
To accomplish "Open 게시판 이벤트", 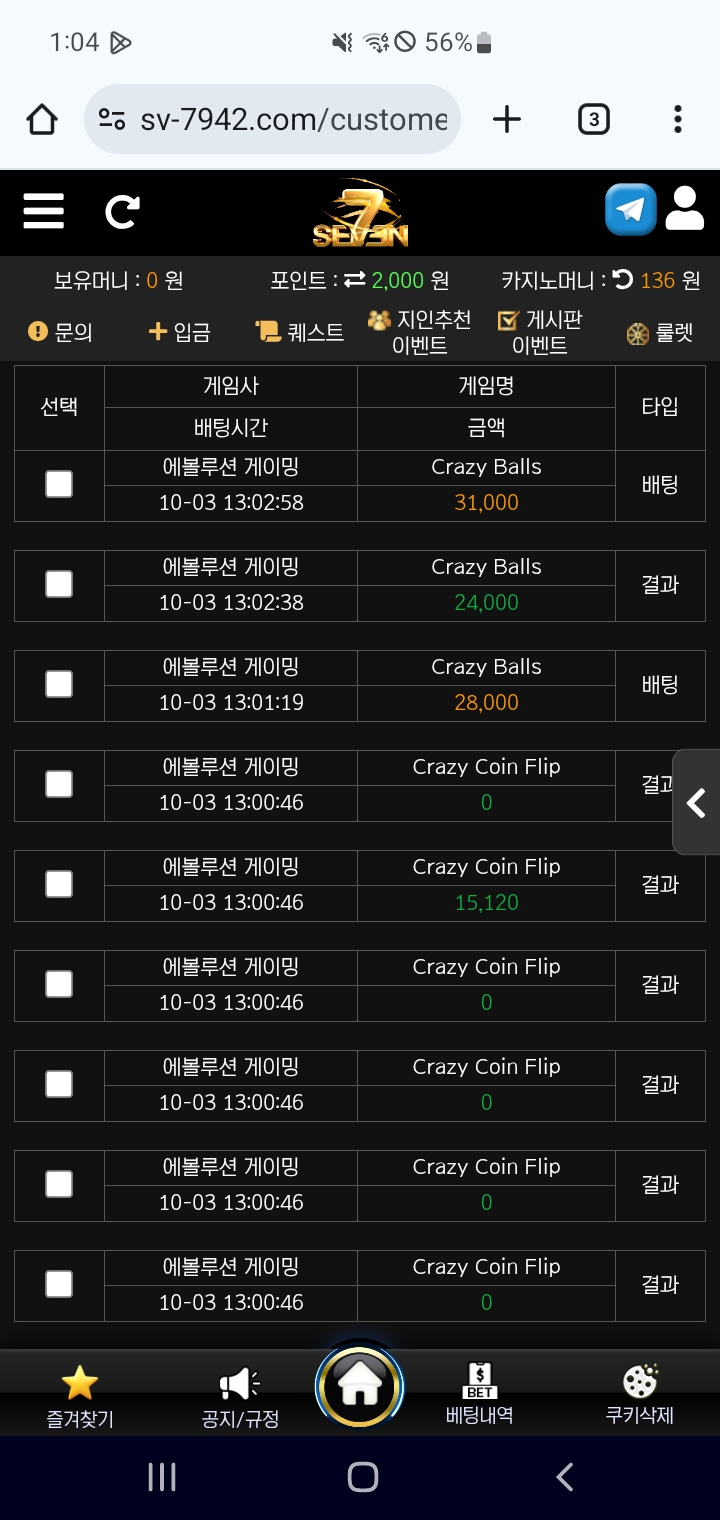I will point(540,333).
